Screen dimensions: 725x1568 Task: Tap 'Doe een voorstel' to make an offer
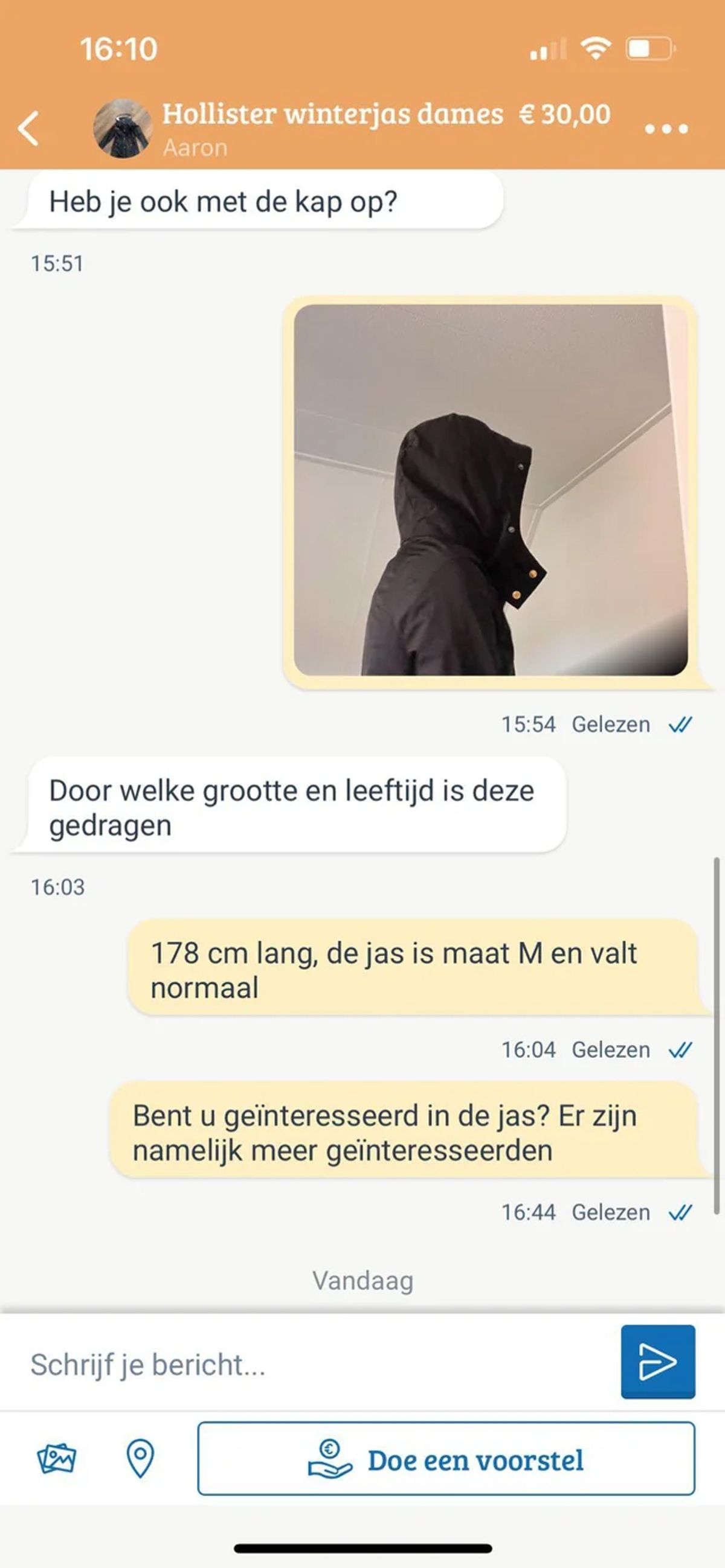pyautogui.click(x=446, y=1459)
